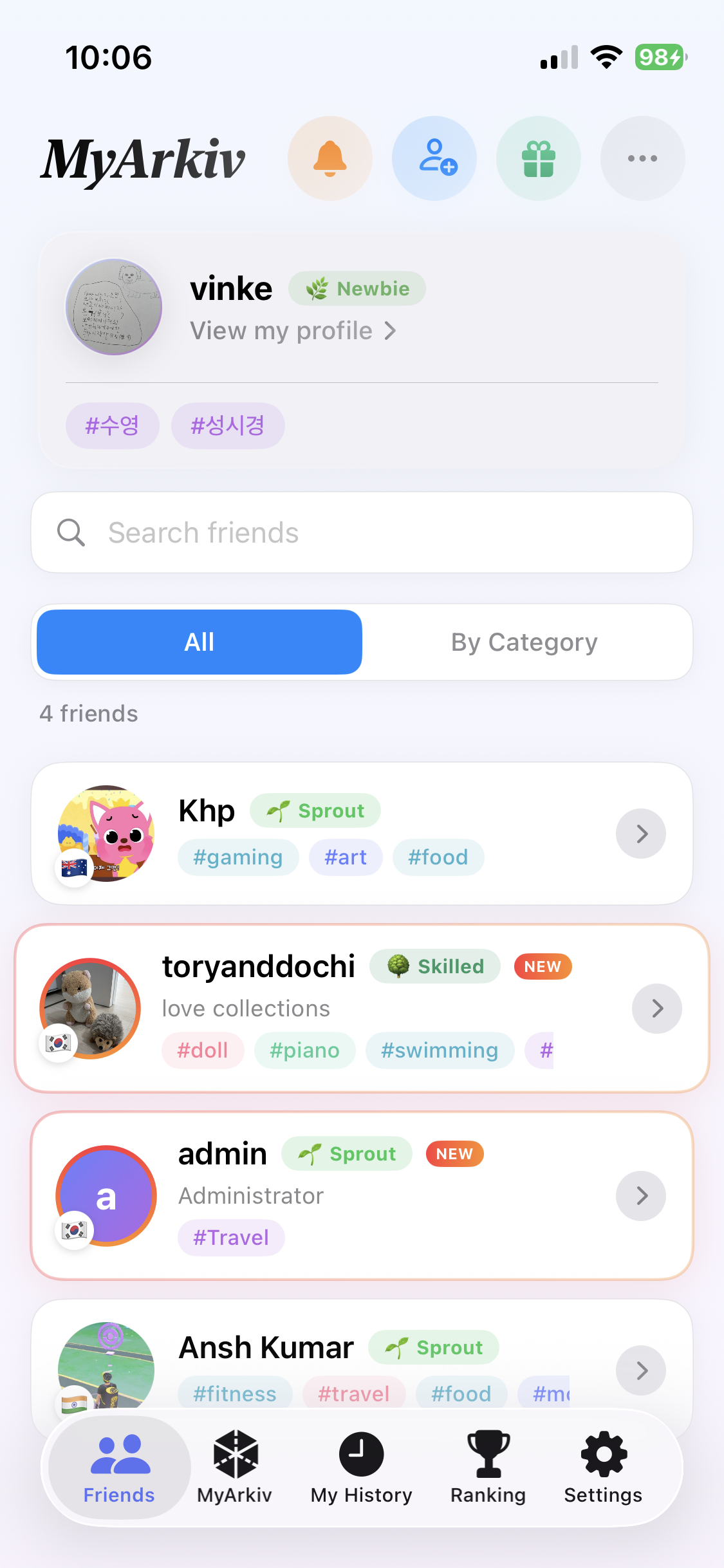Select the All segment
Image resolution: width=724 pixels, height=1568 pixels.
(x=200, y=642)
